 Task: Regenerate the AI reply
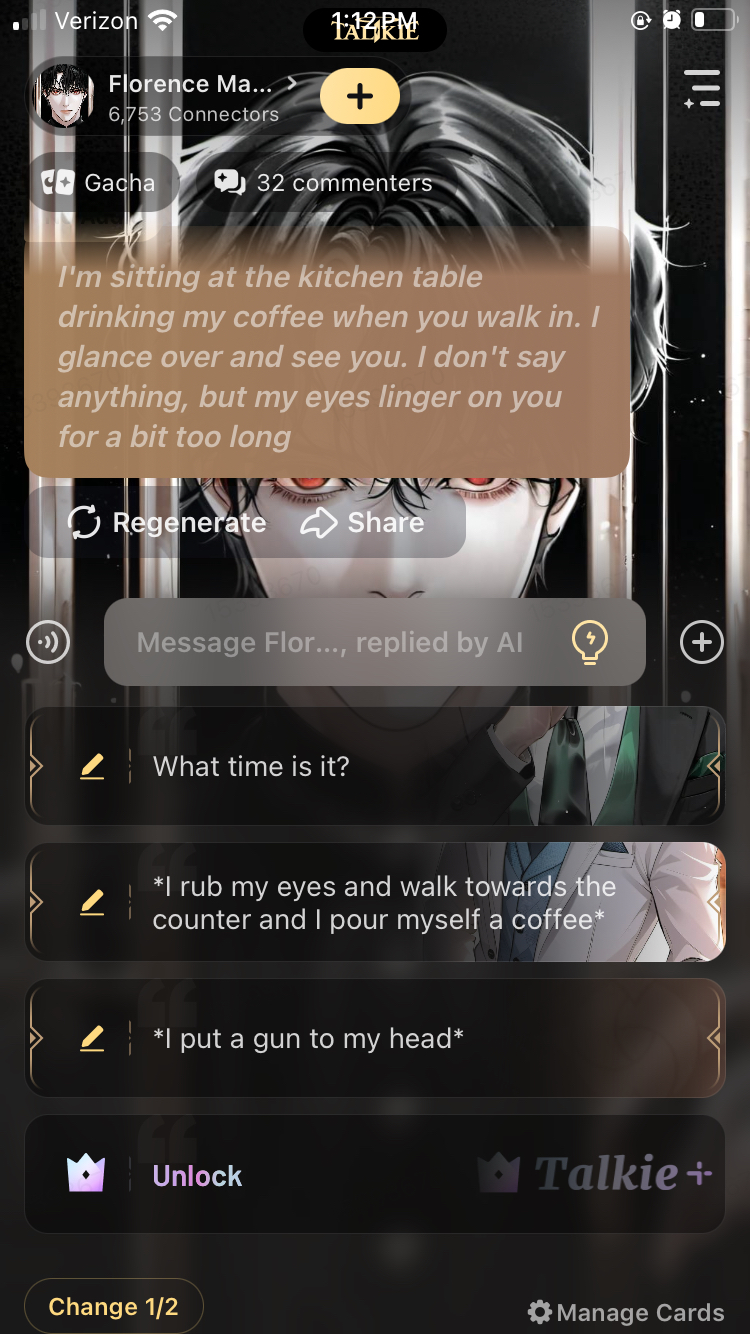167,523
